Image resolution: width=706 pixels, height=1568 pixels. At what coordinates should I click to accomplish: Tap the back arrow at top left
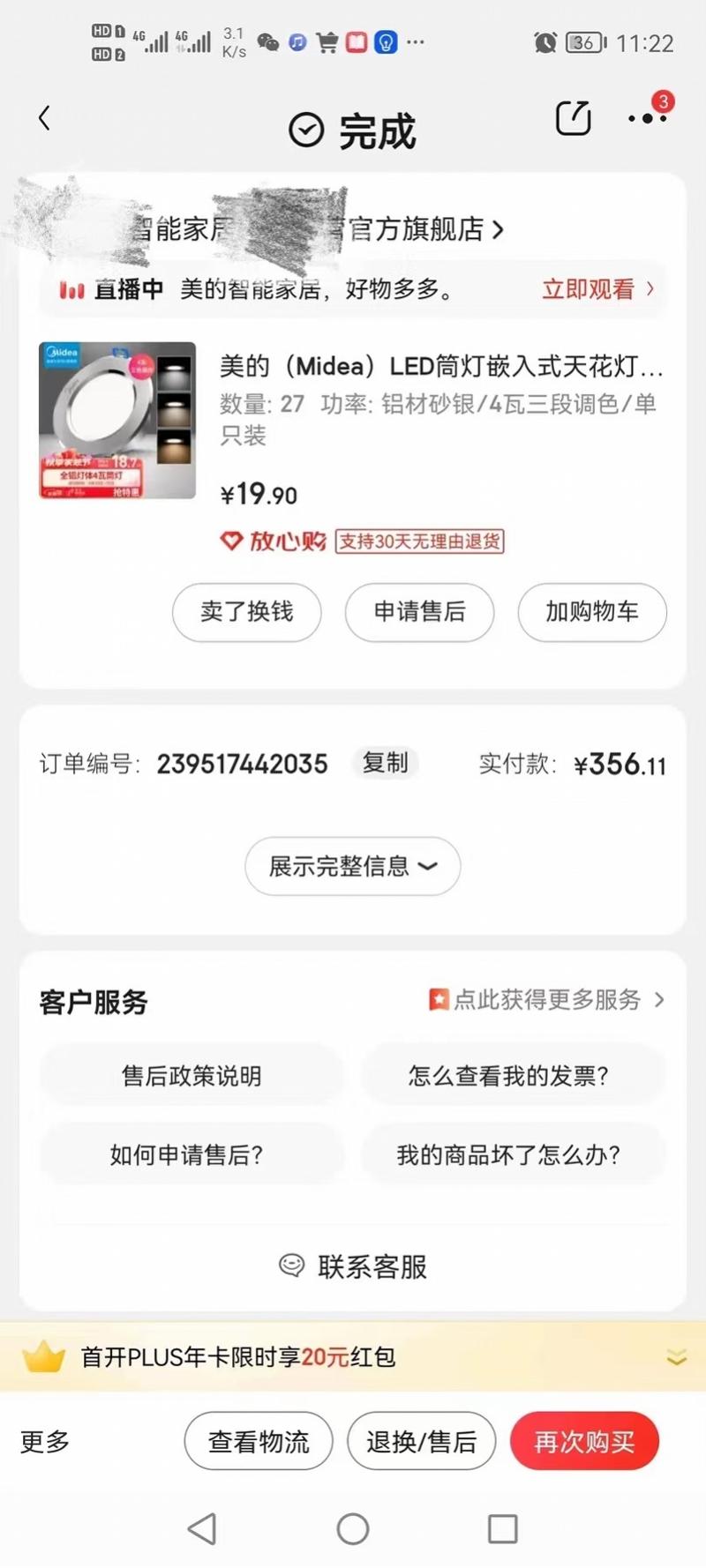click(x=43, y=117)
